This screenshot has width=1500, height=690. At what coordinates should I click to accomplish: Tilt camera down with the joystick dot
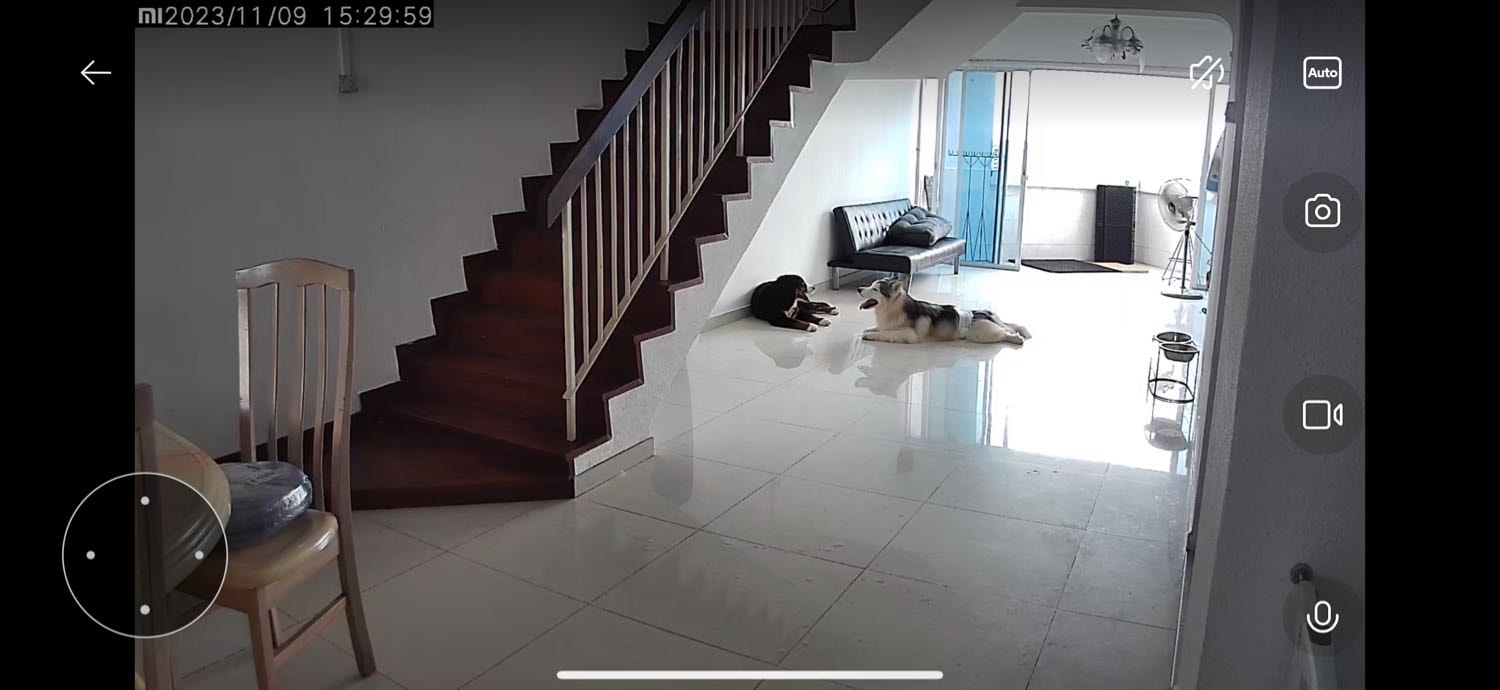pos(145,609)
